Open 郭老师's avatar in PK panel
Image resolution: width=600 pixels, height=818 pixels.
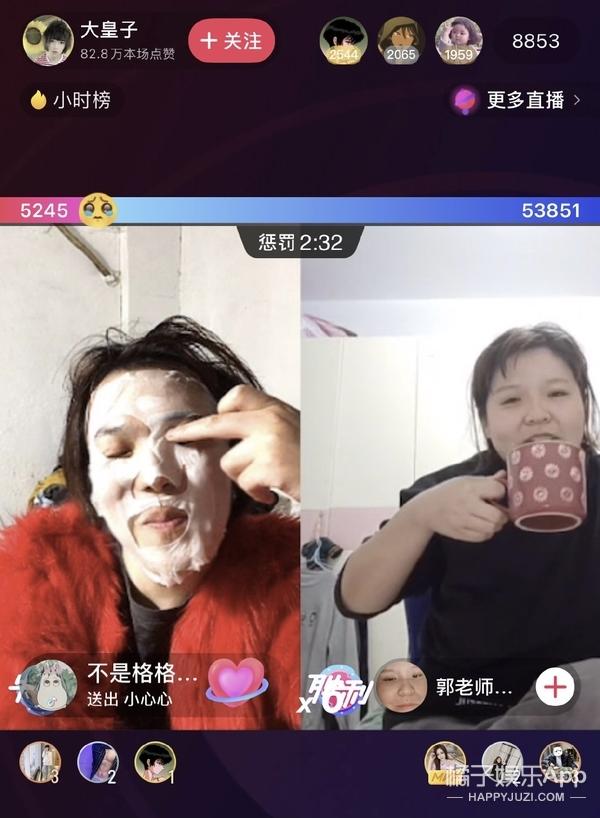(x=402, y=686)
